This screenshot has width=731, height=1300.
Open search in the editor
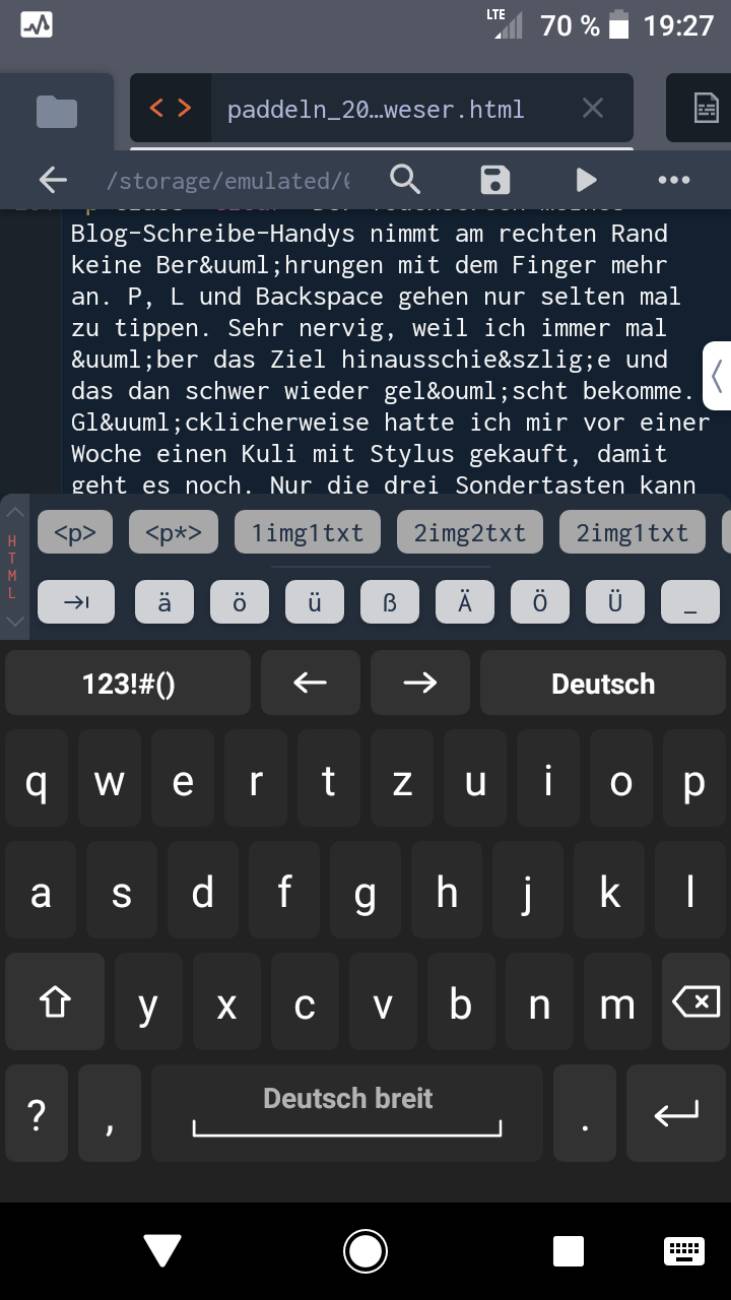tap(405, 180)
